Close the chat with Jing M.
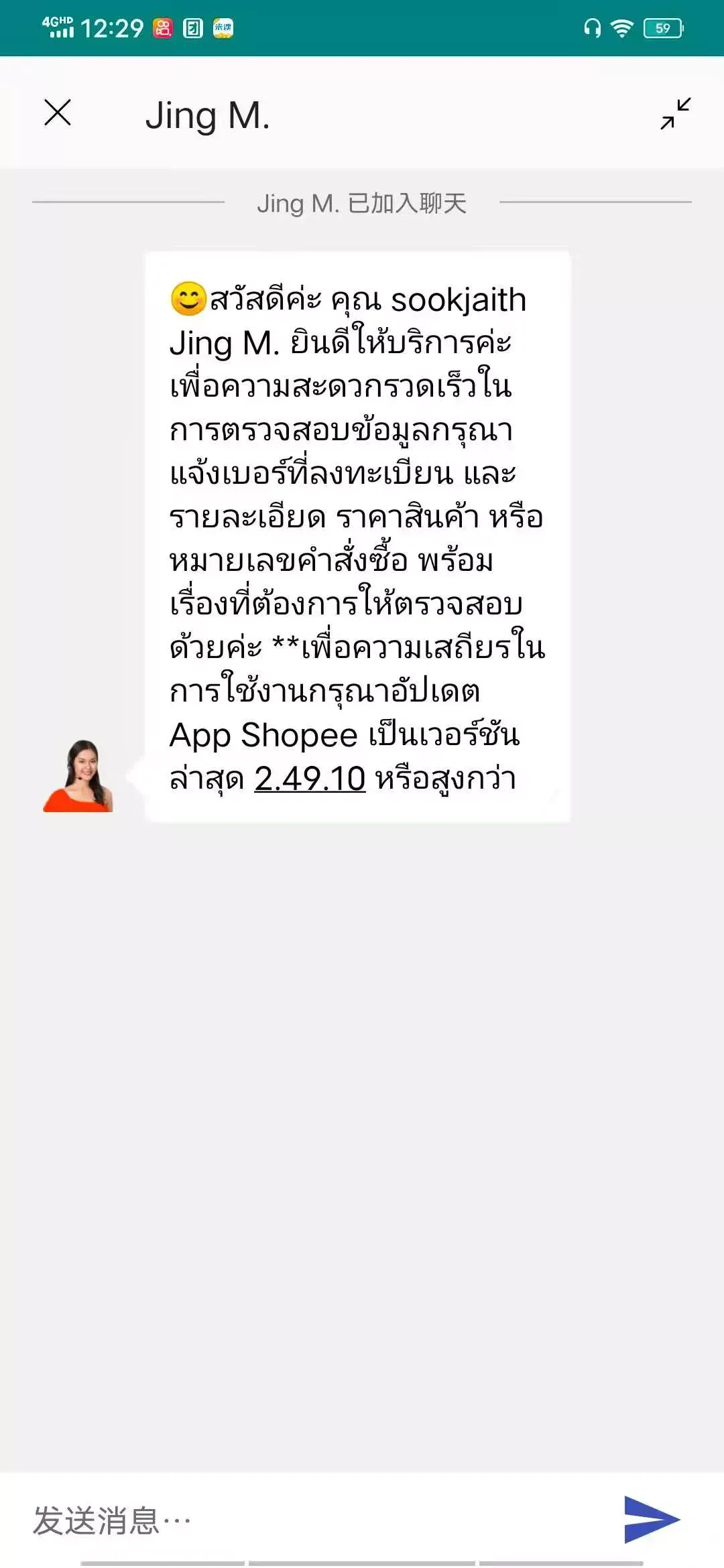The width and height of the screenshot is (724, 1568). pos(58,113)
